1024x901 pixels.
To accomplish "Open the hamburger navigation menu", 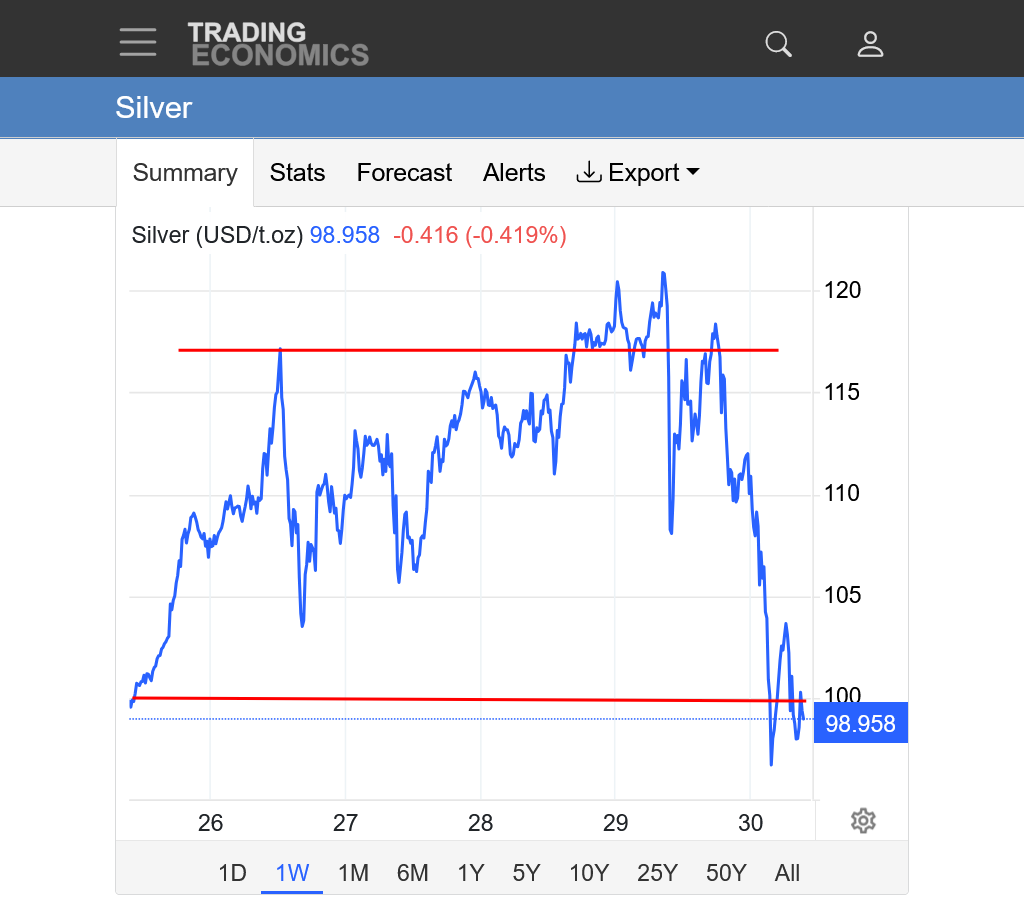I will point(138,43).
